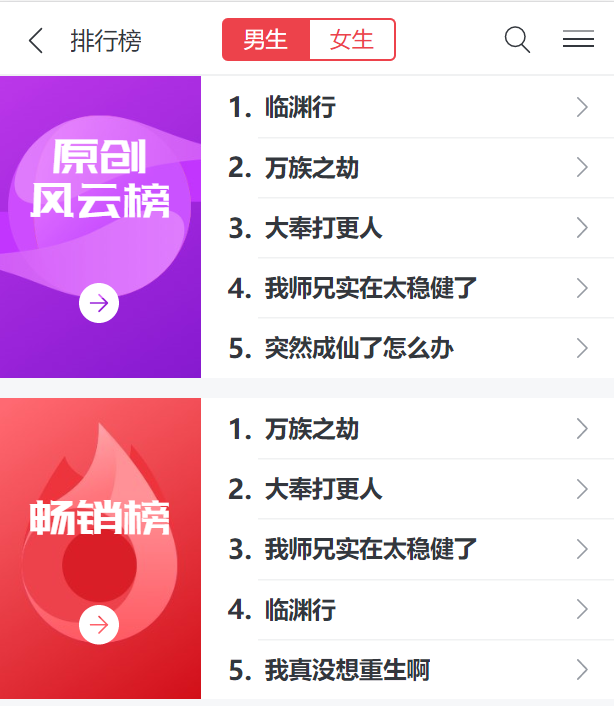Open the 畅销榜 ranking card
This screenshot has width=614, height=706.
pyautogui.click(x=100, y=548)
